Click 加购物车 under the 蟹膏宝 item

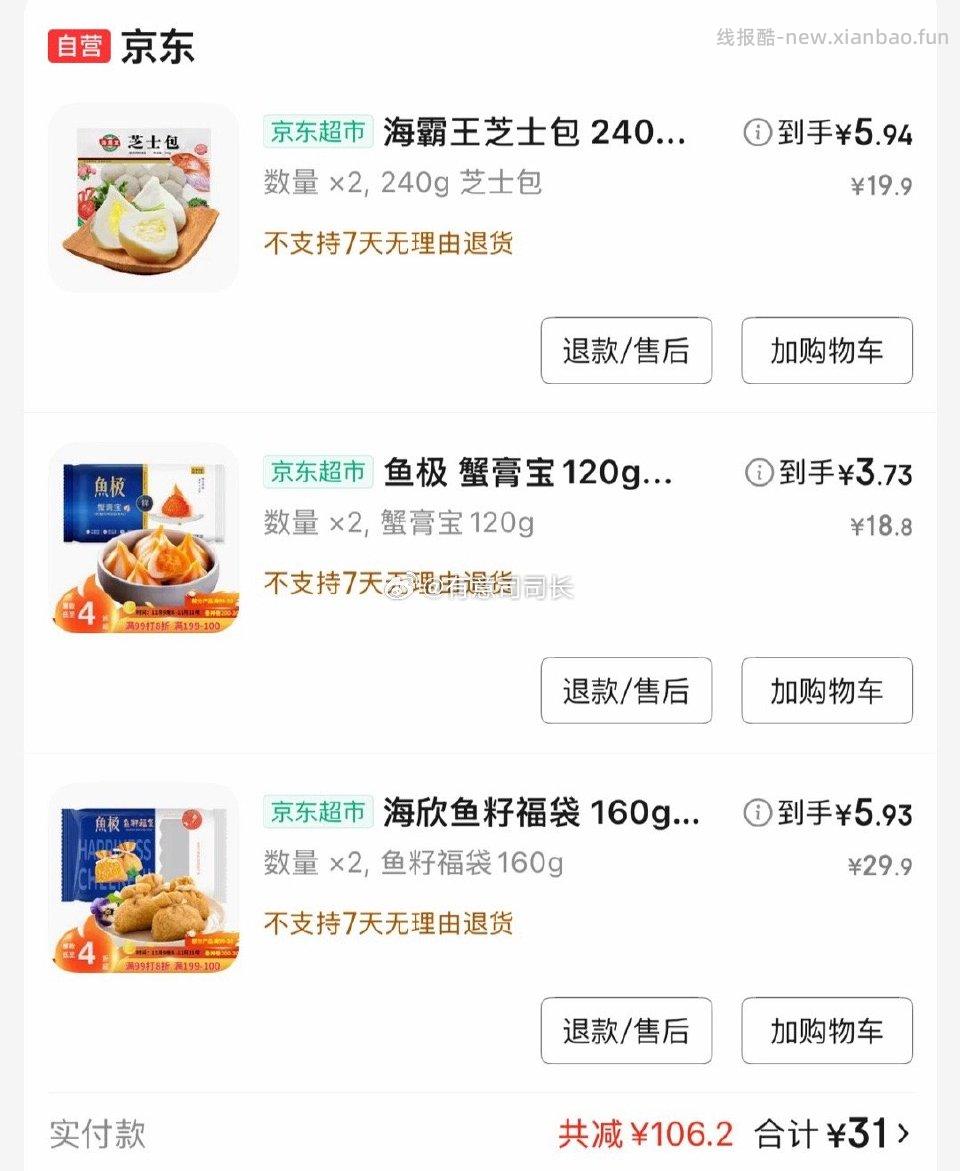(x=827, y=691)
